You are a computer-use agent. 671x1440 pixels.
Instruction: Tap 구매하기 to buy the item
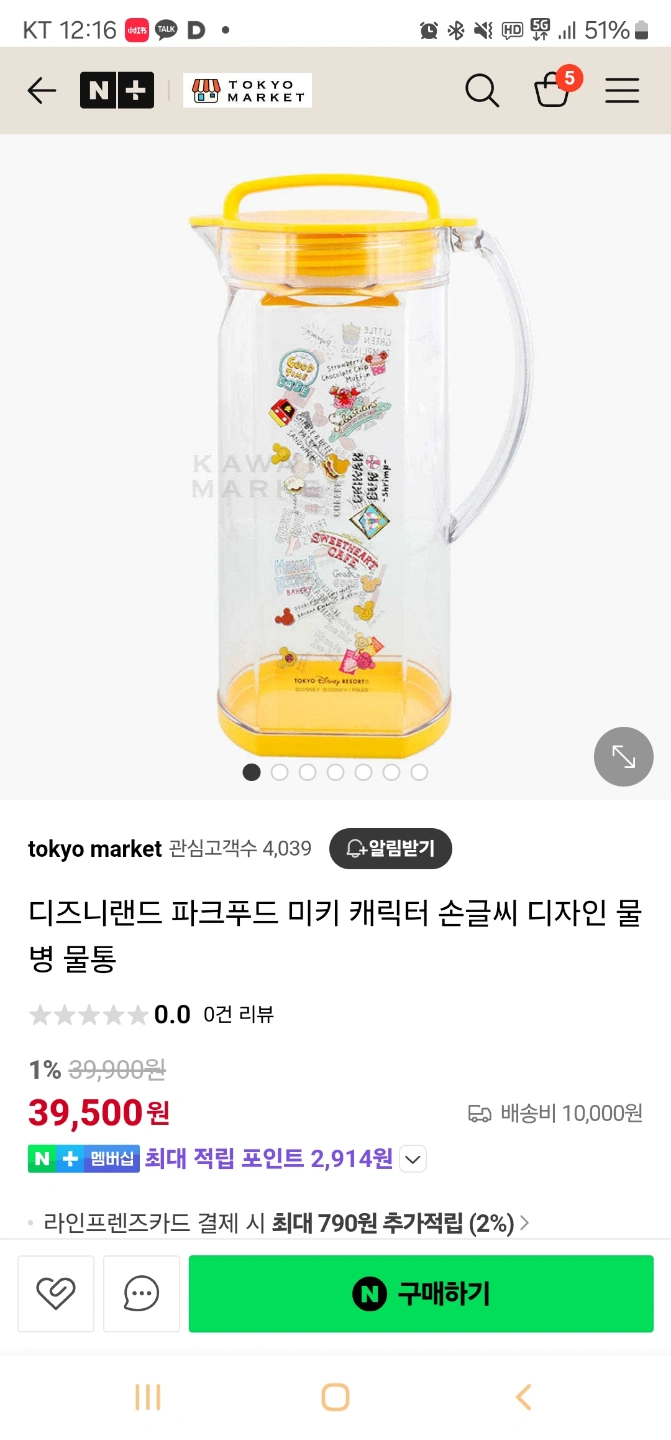(421, 1294)
